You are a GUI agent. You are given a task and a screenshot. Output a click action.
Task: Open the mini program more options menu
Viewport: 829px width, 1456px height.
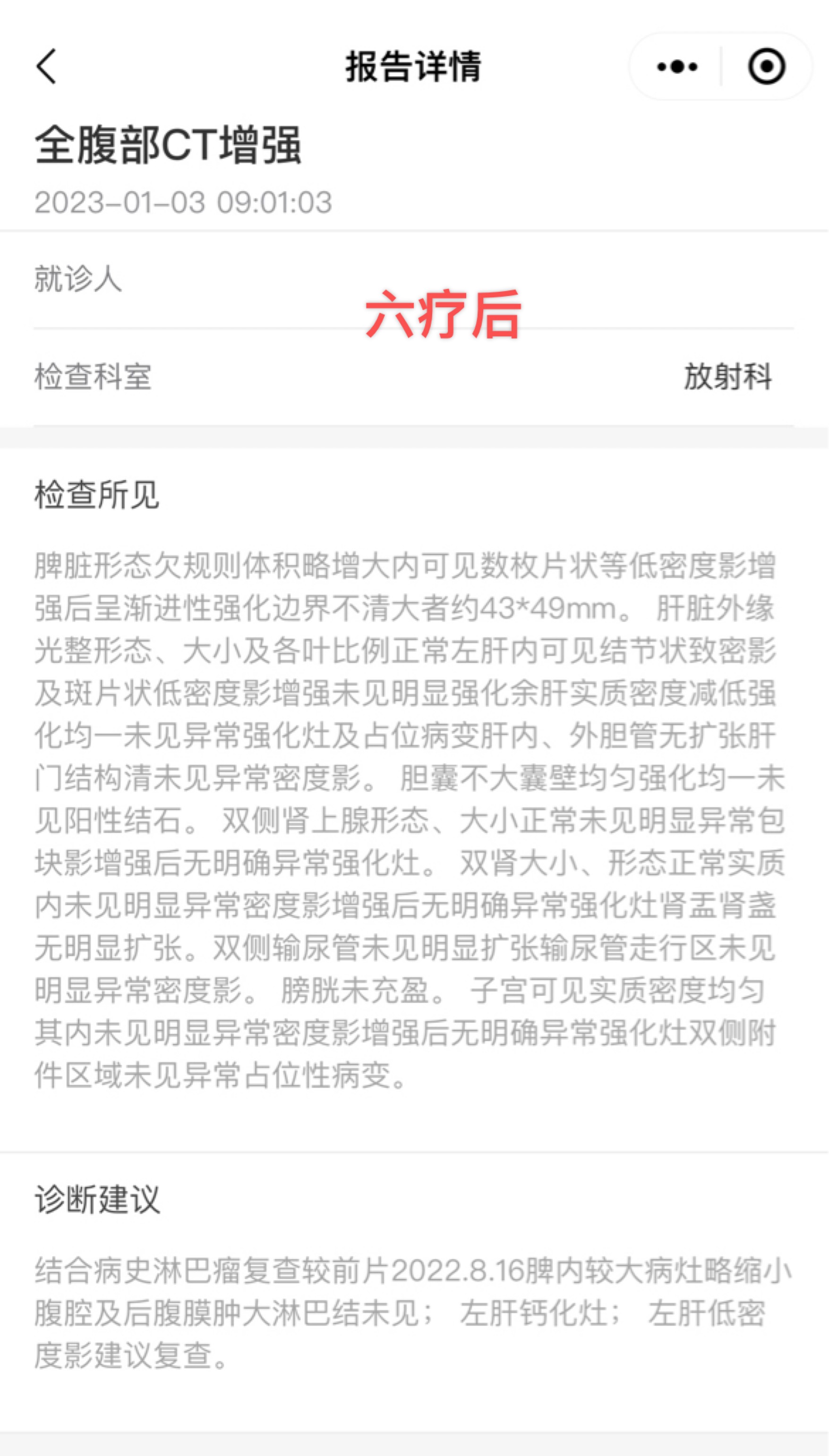pyautogui.click(x=676, y=67)
